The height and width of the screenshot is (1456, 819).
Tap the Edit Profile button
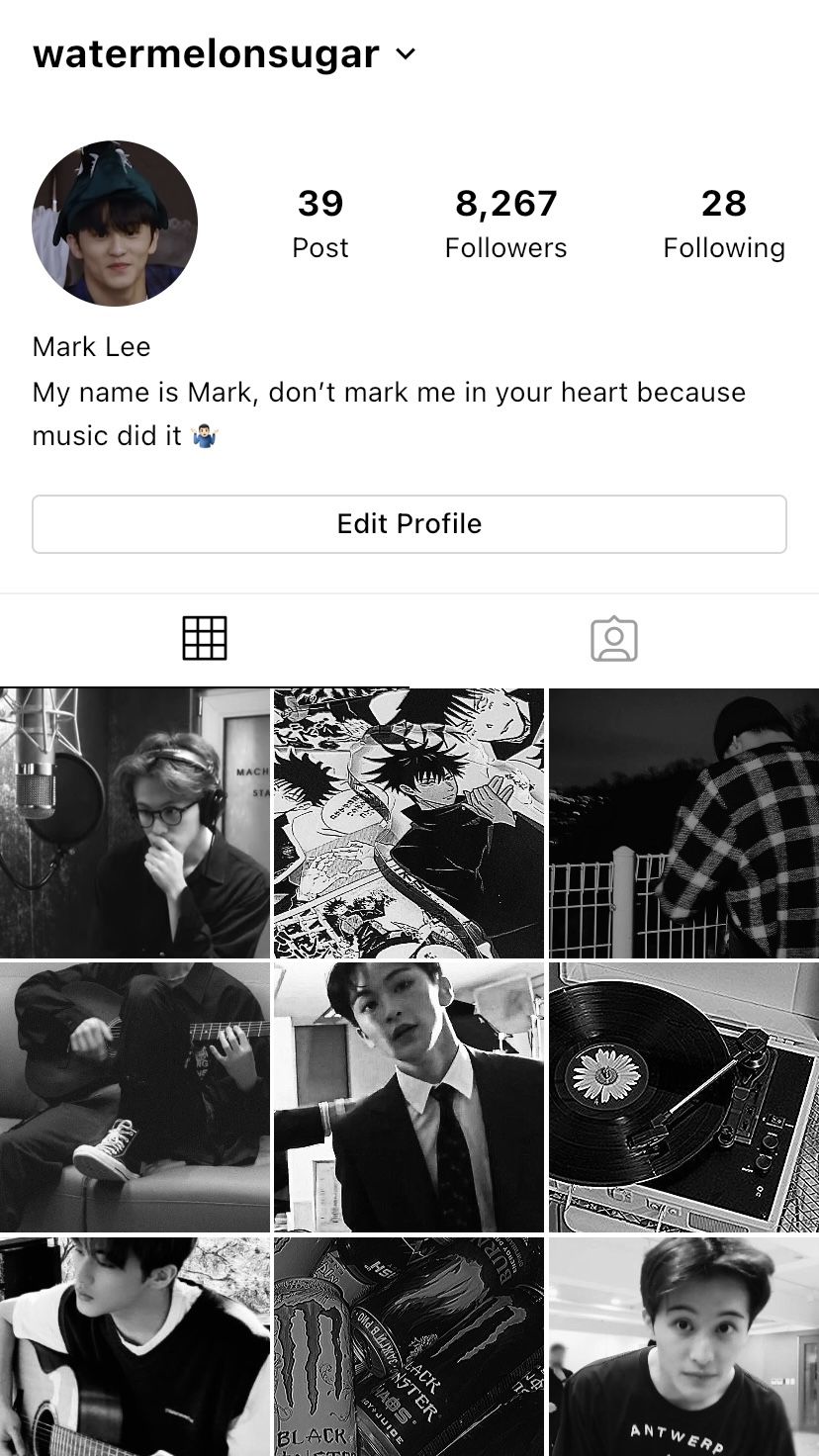[x=409, y=524]
